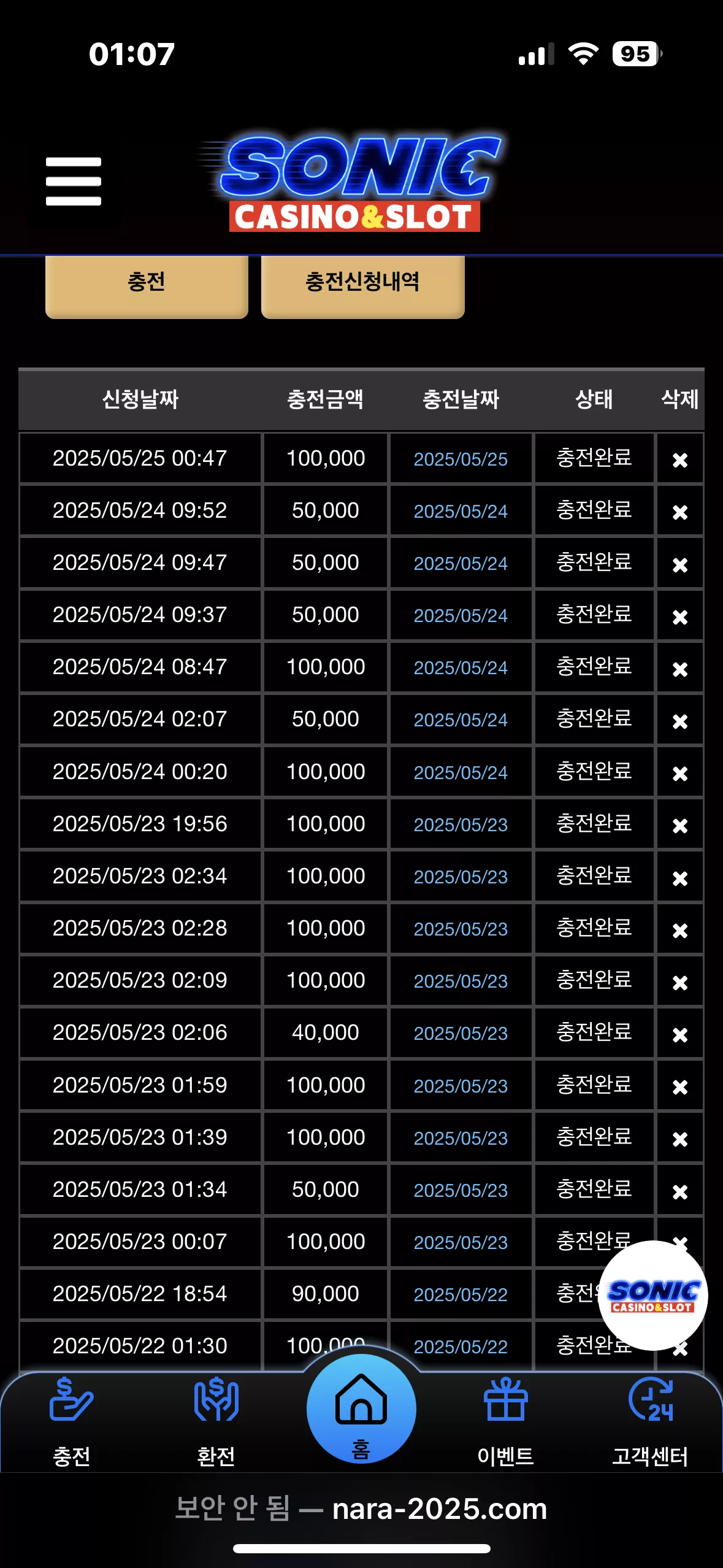Go to the 홈 tab
The height and width of the screenshot is (1568, 723).
pos(361,1410)
